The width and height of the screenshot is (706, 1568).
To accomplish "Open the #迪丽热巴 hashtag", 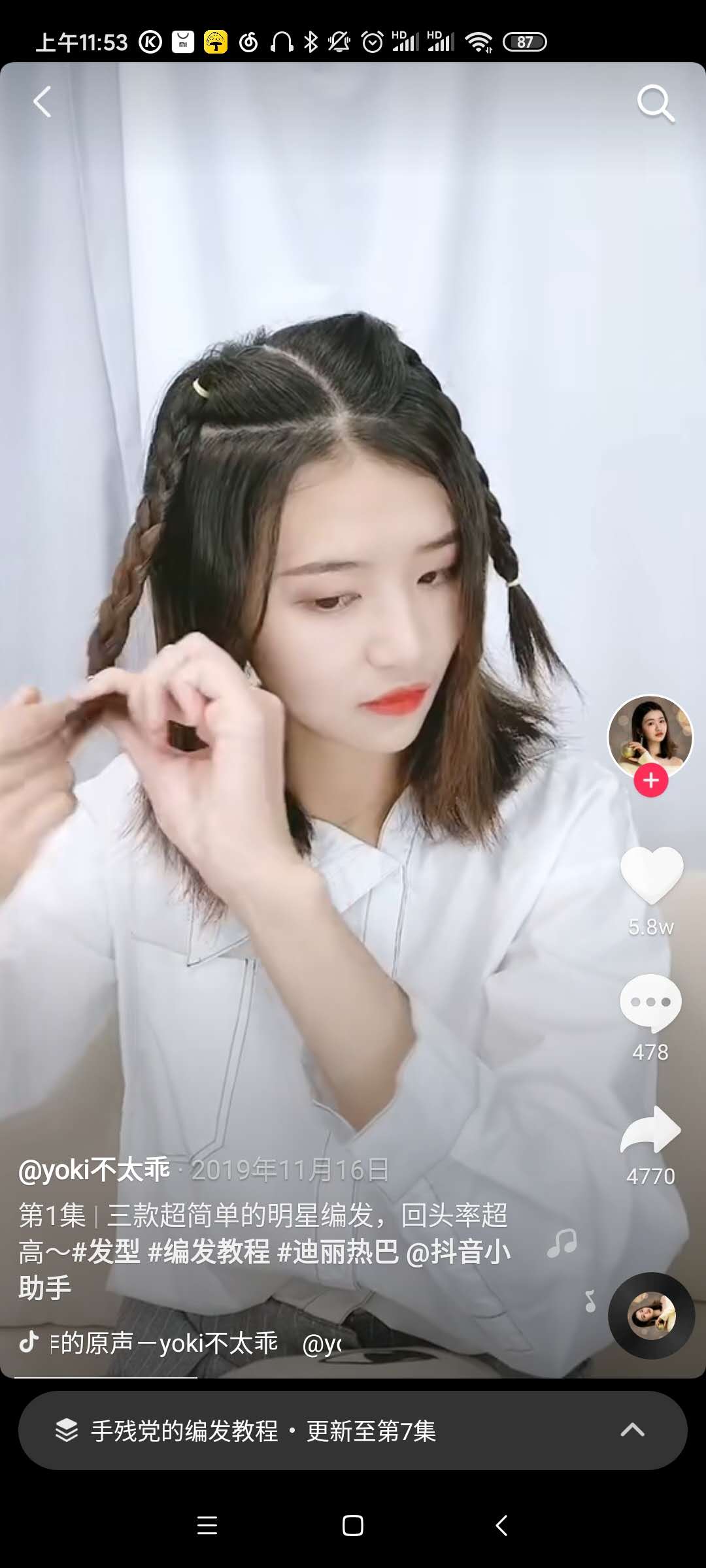I will (x=337, y=1252).
